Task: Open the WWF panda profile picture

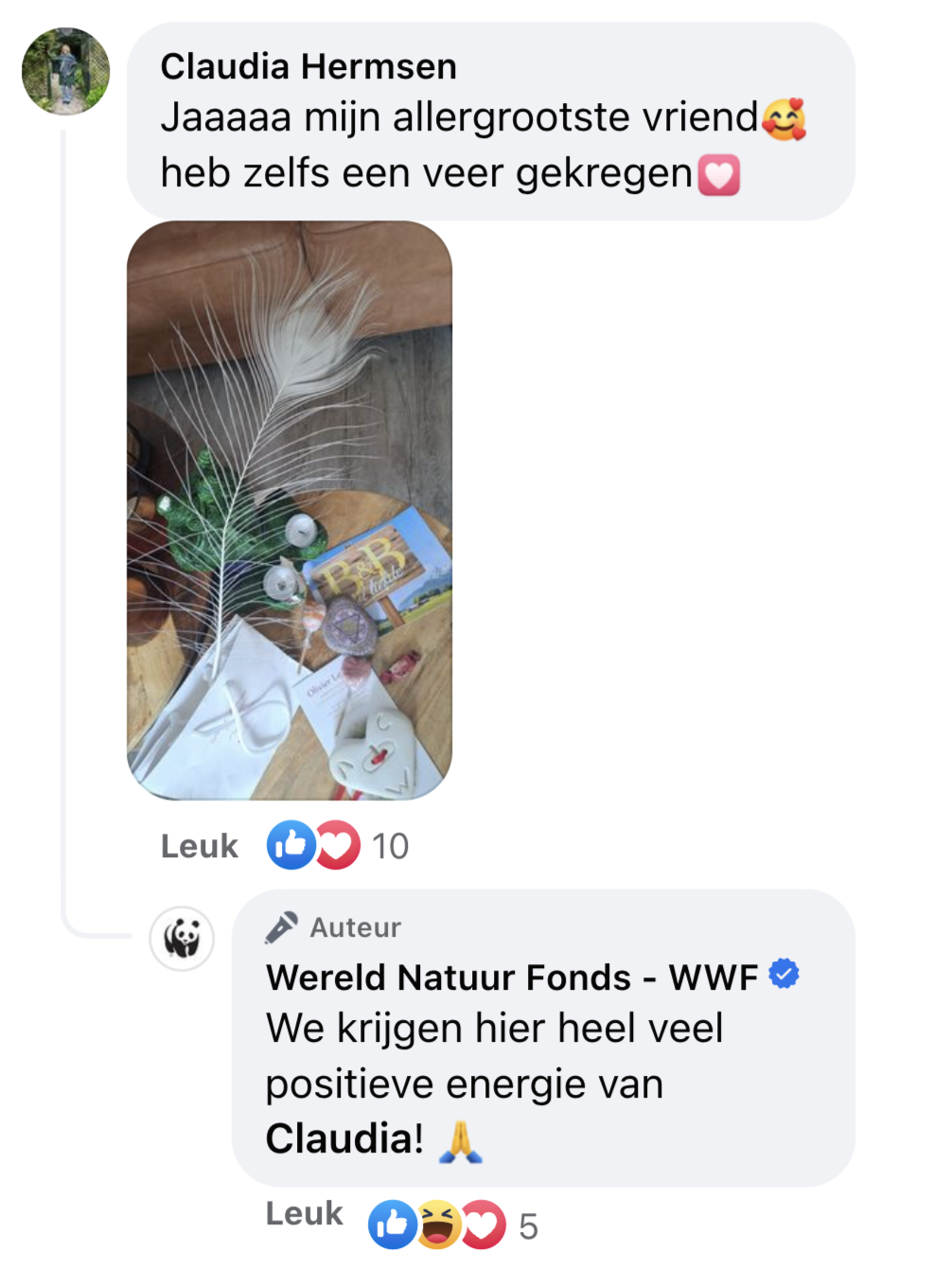Action: pyautogui.click(x=182, y=939)
